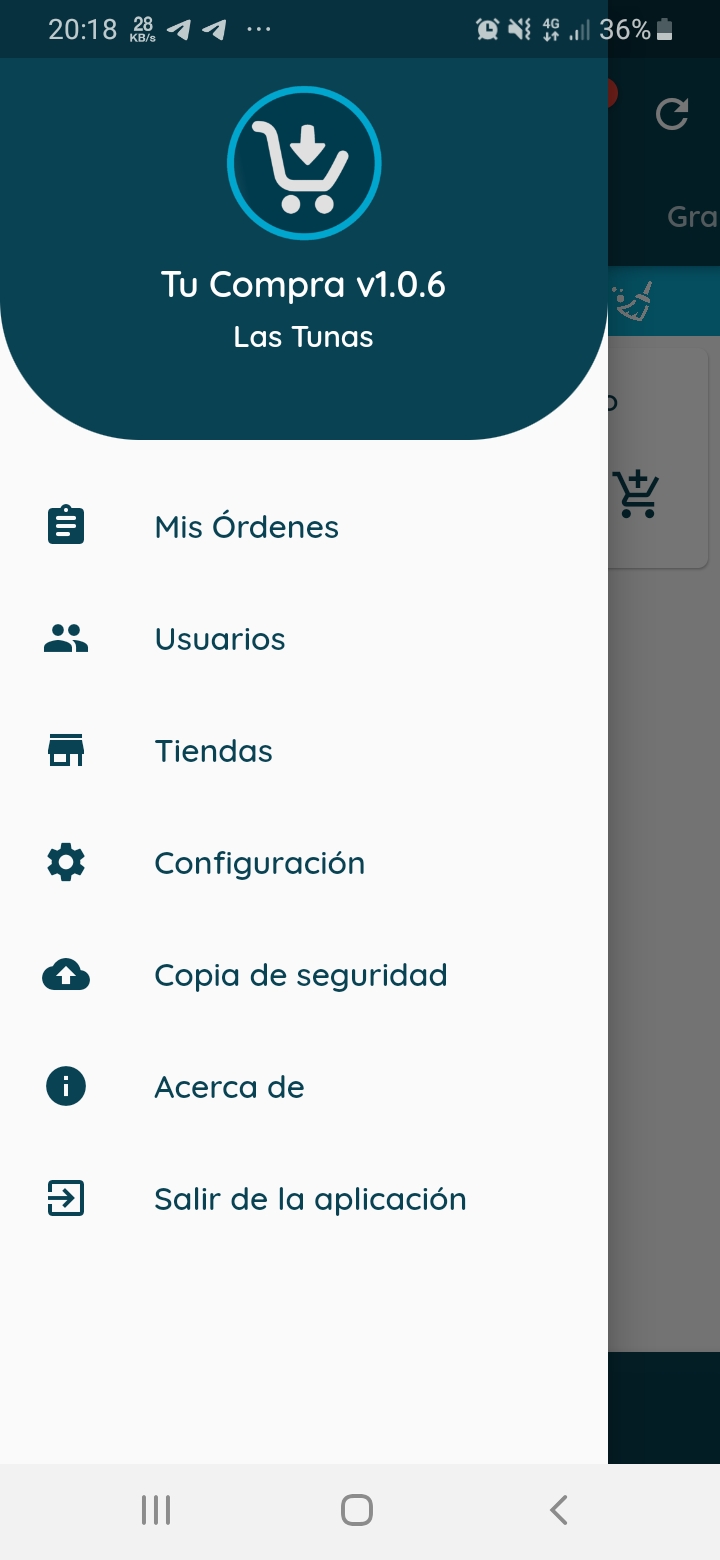The width and height of the screenshot is (720, 1560).
Task: Go to the system home screen
Action: pos(357,1510)
